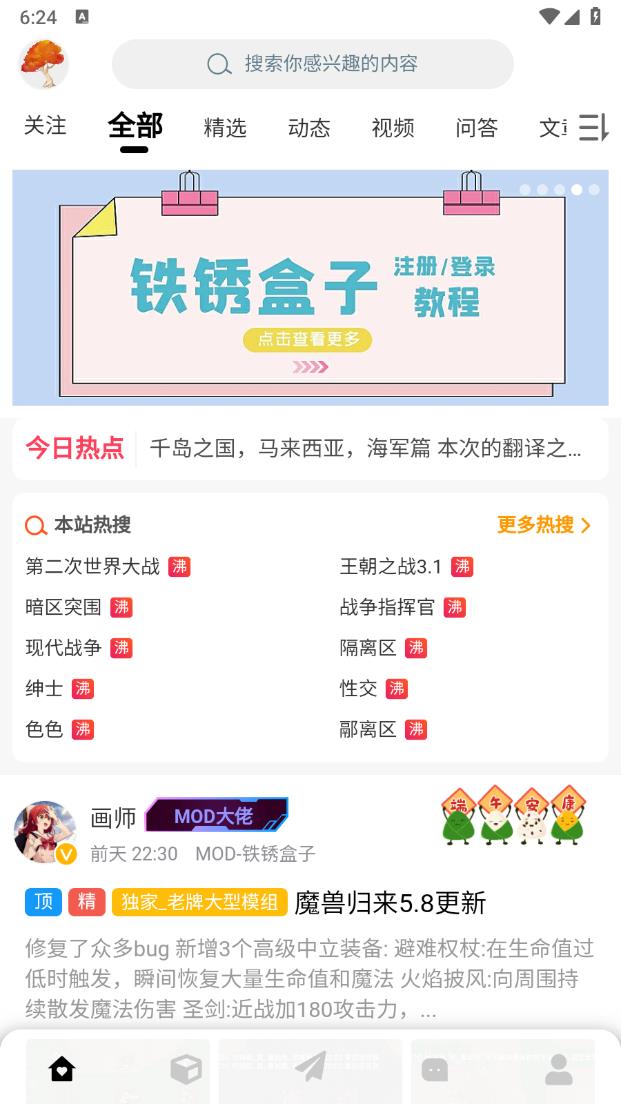Switch to the 问答 tab

(x=476, y=127)
